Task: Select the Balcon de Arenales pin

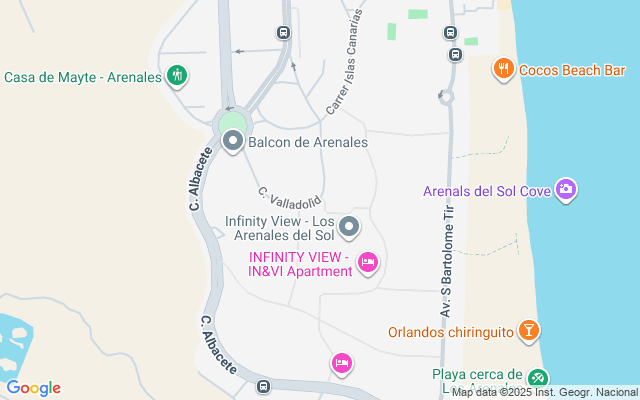Action: click(233, 142)
